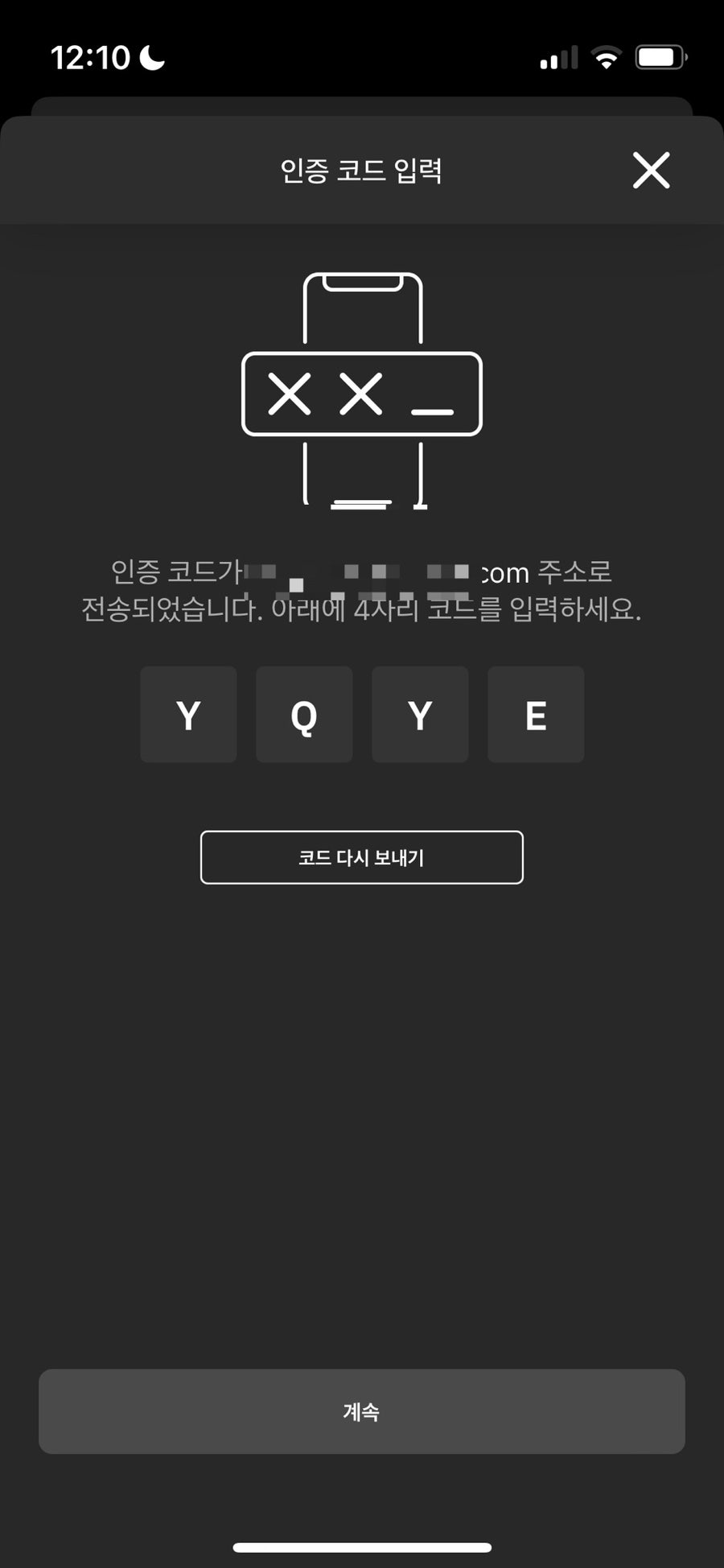Image resolution: width=724 pixels, height=1568 pixels.
Task: Select the first code box
Action: [188, 714]
